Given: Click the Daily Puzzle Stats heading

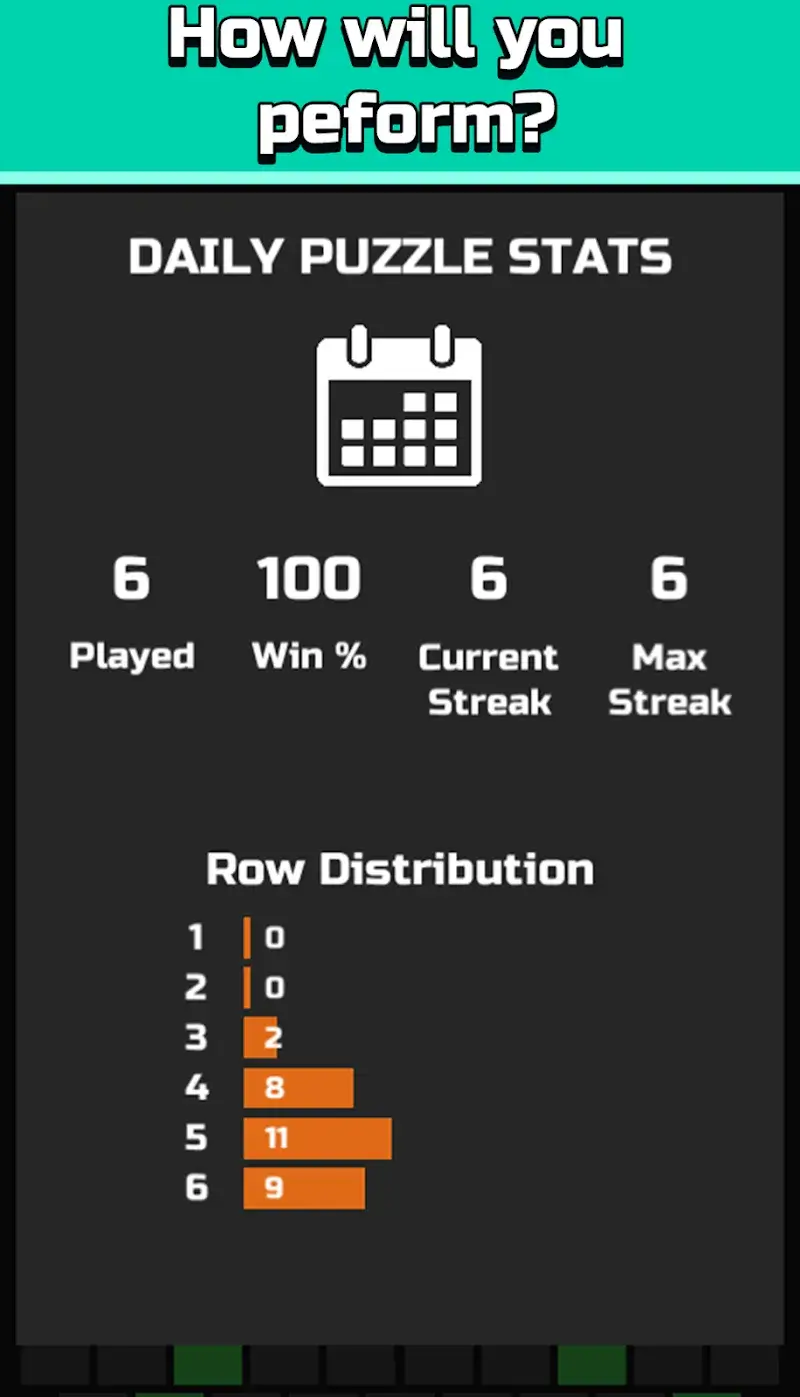Looking at the screenshot, I should tap(400, 256).
